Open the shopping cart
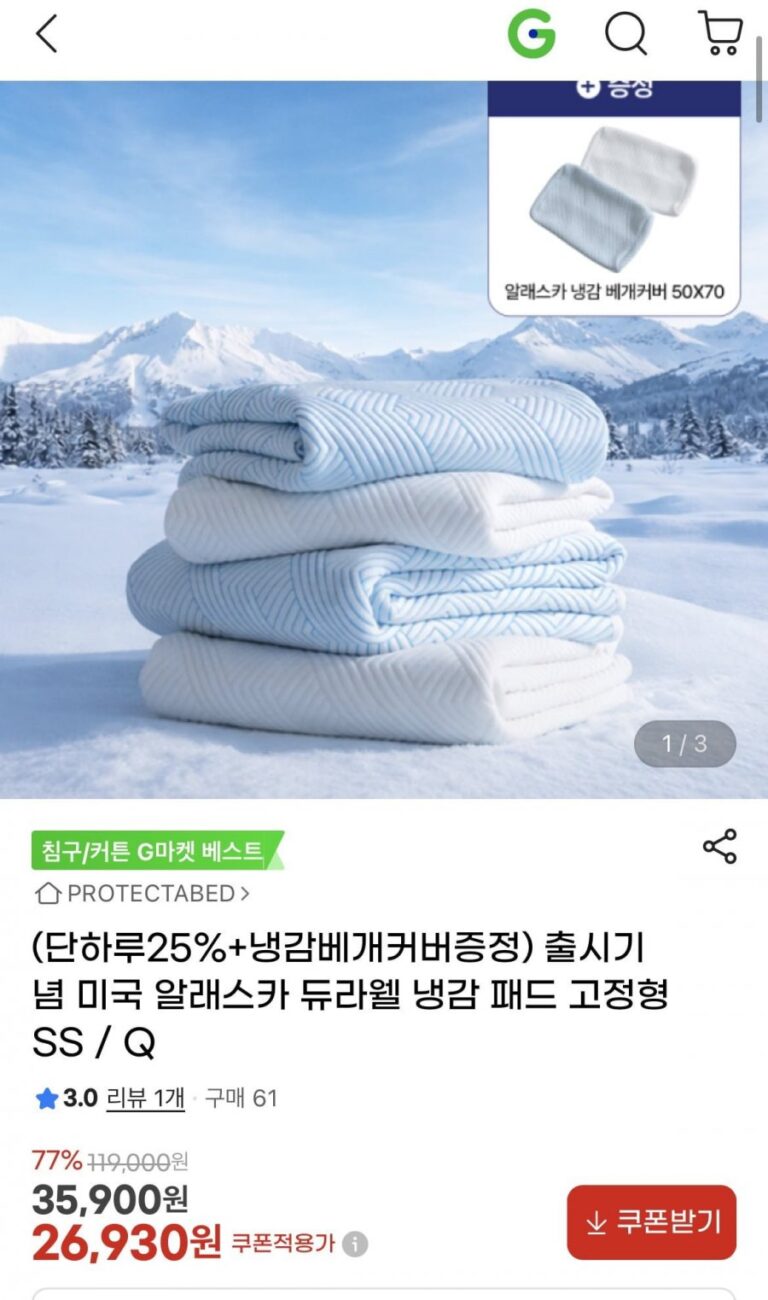Viewport: 768px width, 1300px height. (720, 34)
